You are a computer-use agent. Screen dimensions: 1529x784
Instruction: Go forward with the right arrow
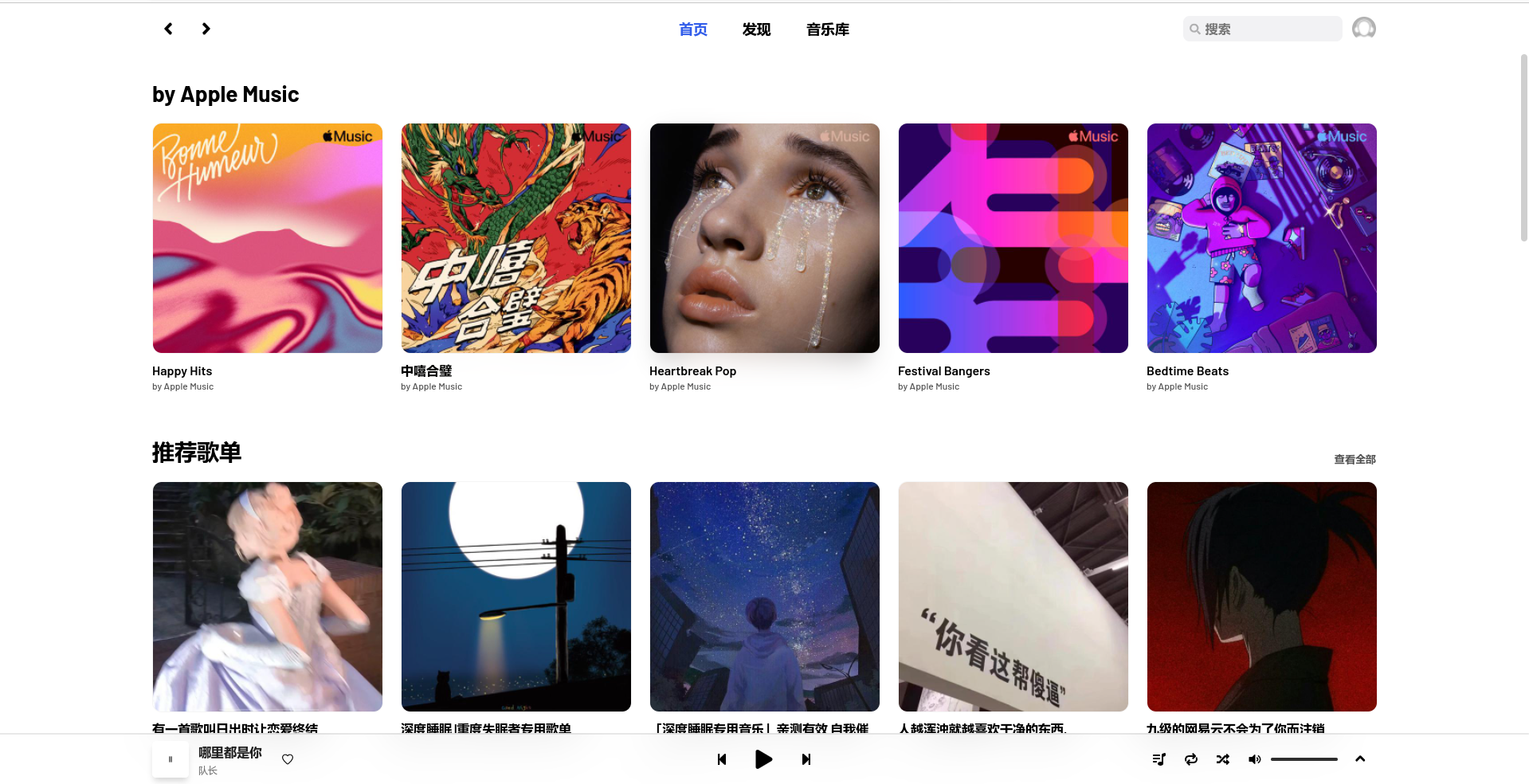[206, 29]
